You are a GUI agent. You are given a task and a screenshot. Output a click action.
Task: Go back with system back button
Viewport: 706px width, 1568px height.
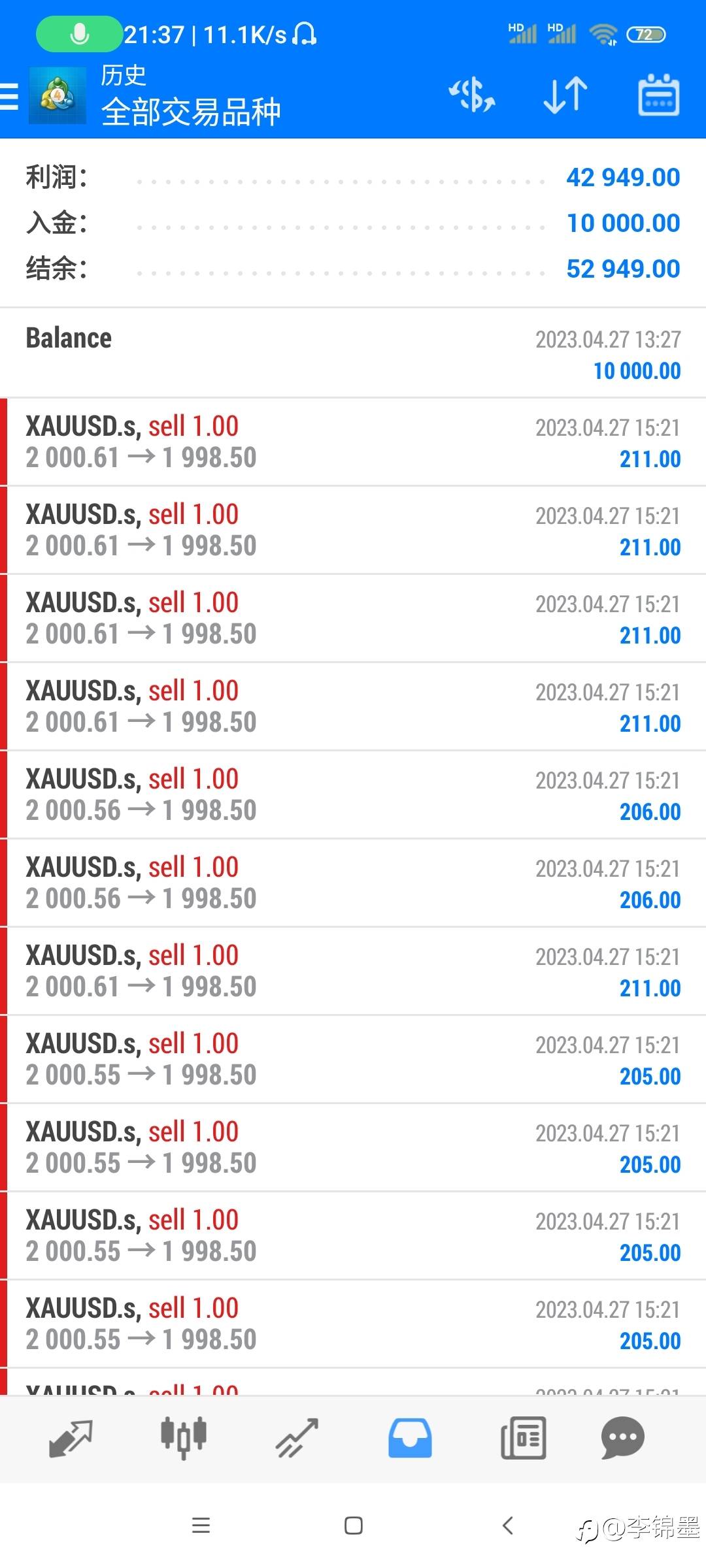[x=507, y=1526]
